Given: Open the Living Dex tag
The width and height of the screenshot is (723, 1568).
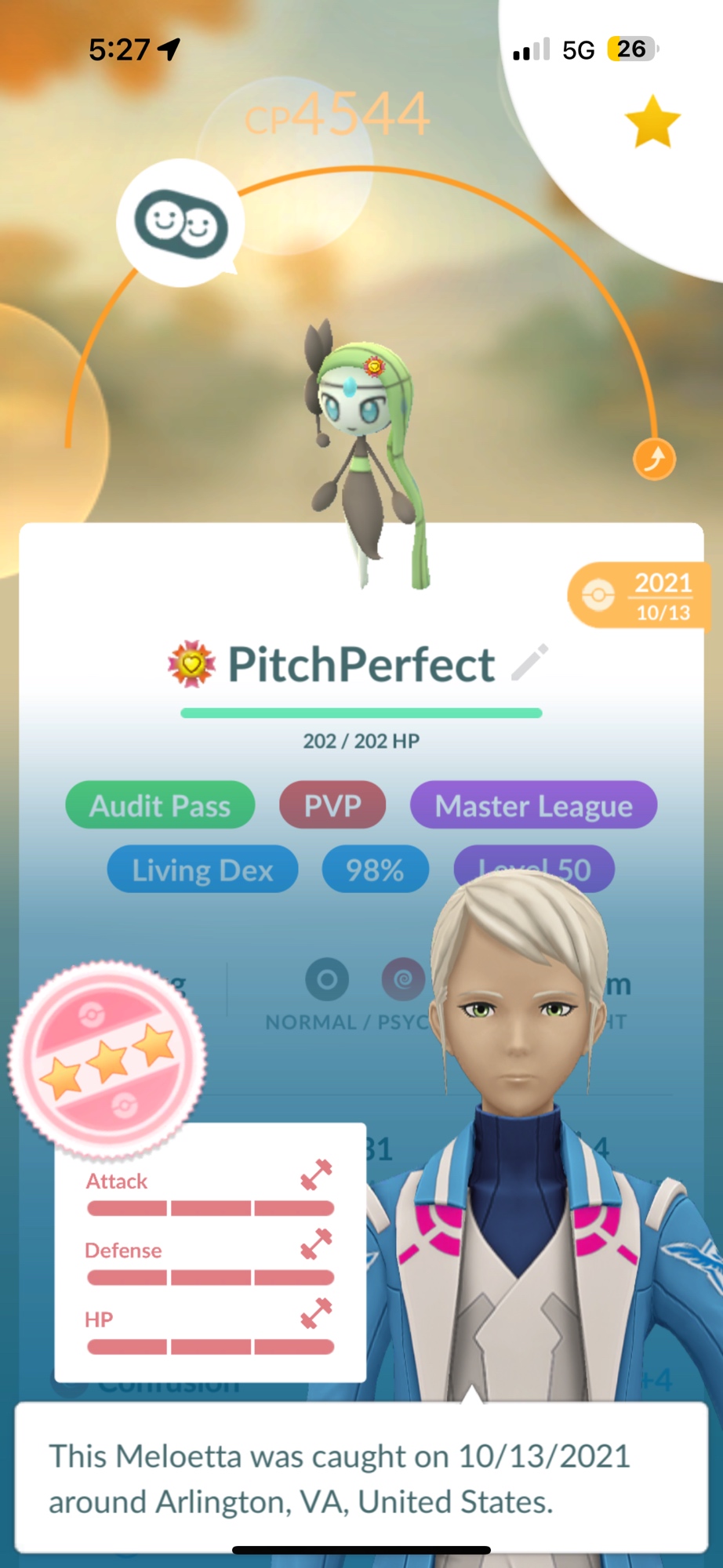Looking at the screenshot, I should (202, 869).
